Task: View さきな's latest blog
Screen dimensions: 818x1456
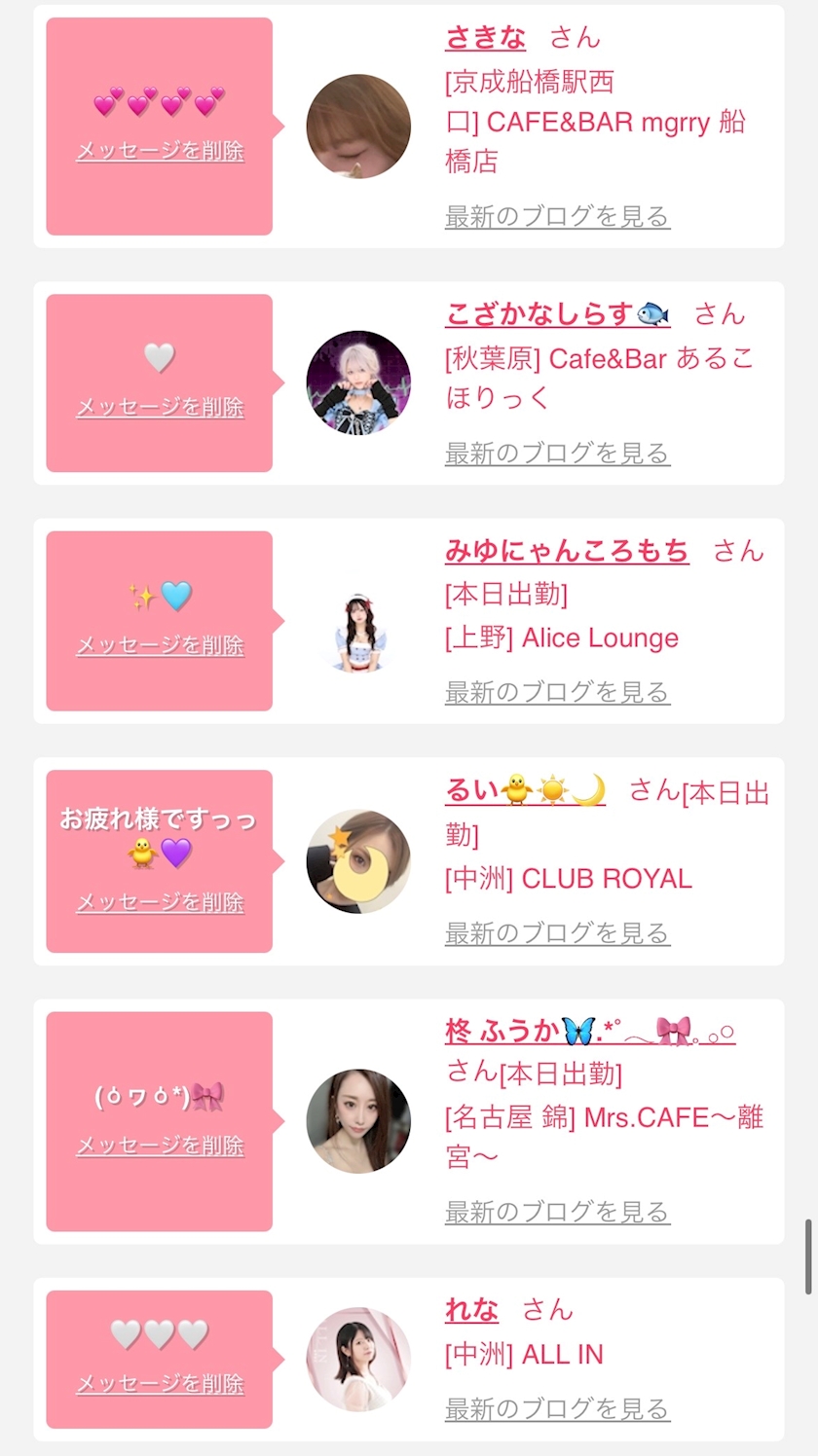Action: point(557,216)
